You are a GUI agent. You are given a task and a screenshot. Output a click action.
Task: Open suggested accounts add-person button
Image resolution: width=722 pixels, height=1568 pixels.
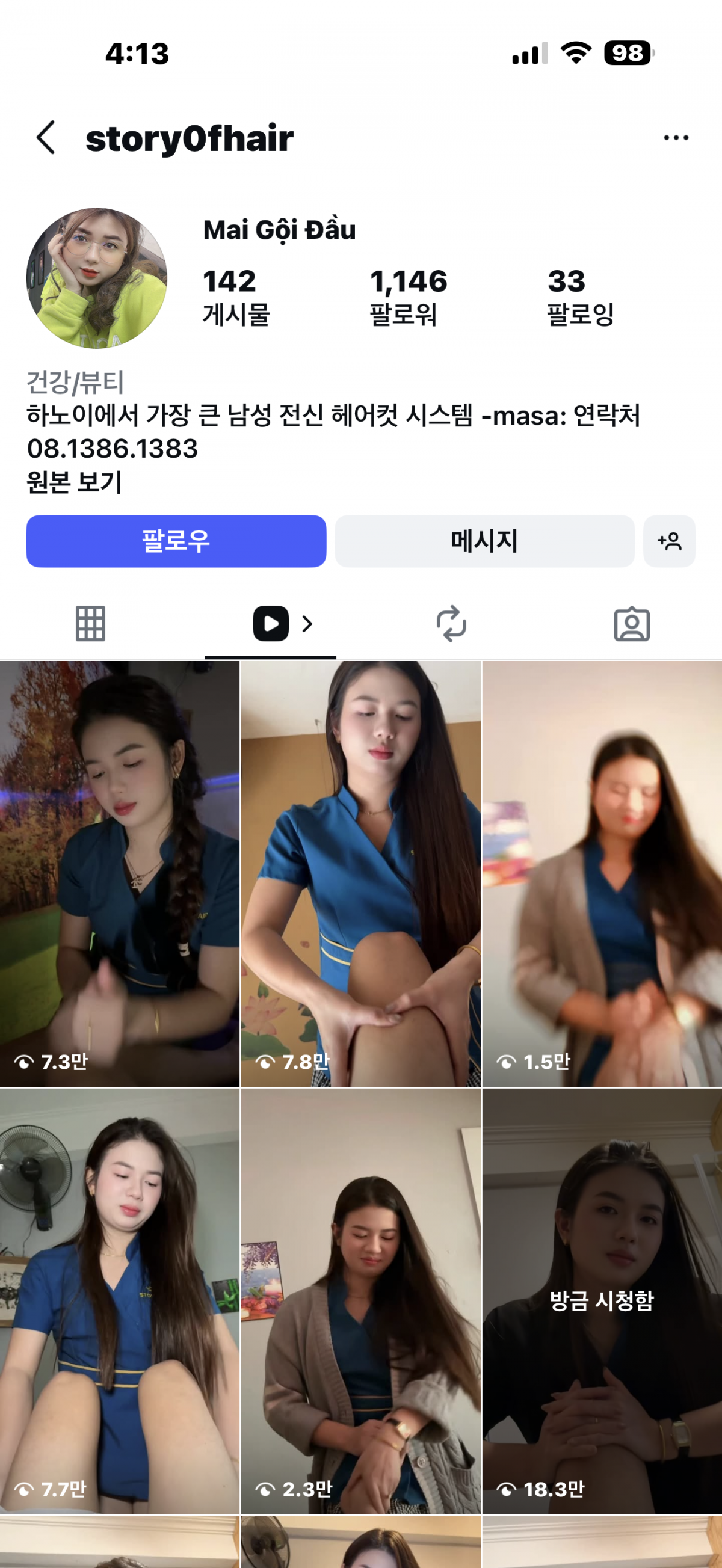(669, 541)
